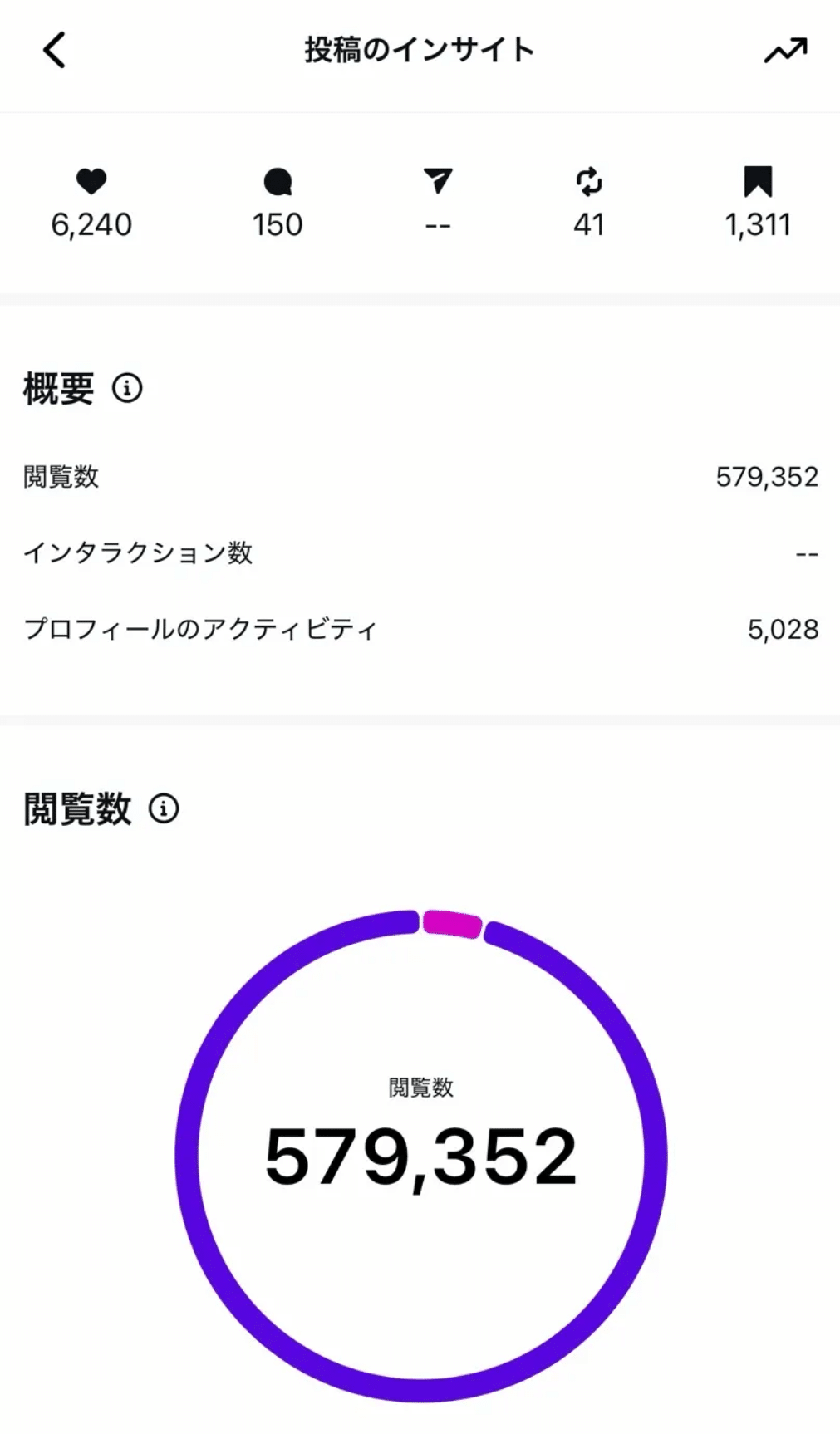Open info icon next to 概要

pos(127,388)
